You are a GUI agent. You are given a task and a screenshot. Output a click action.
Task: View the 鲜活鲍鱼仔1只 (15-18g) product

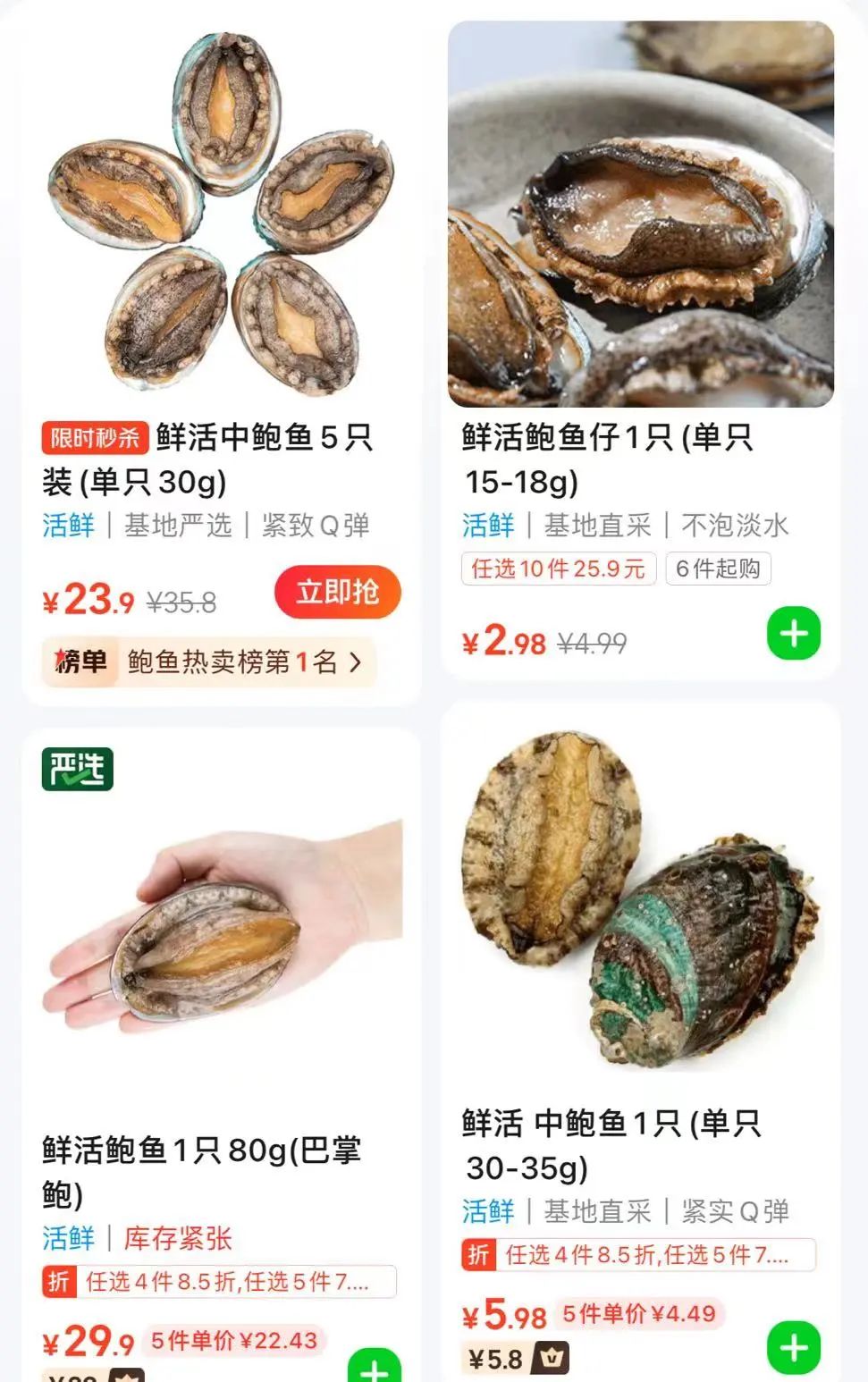coord(640,215)
